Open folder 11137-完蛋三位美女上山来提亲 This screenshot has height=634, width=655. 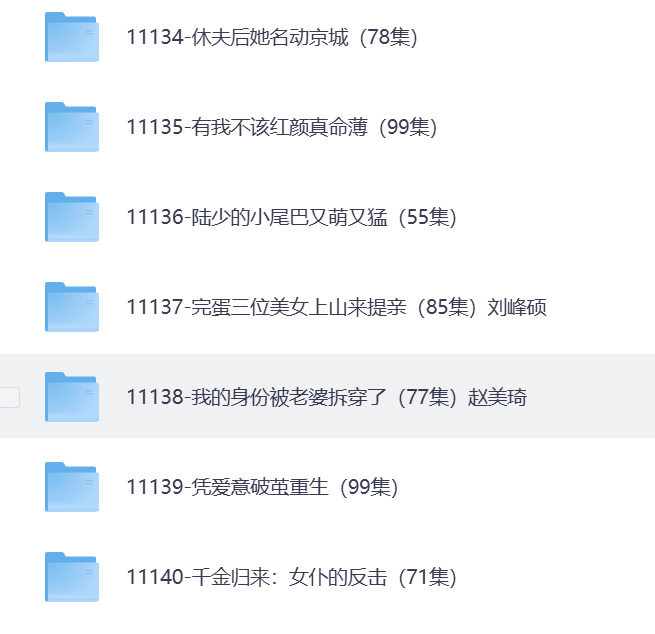[x=336, y=307]
